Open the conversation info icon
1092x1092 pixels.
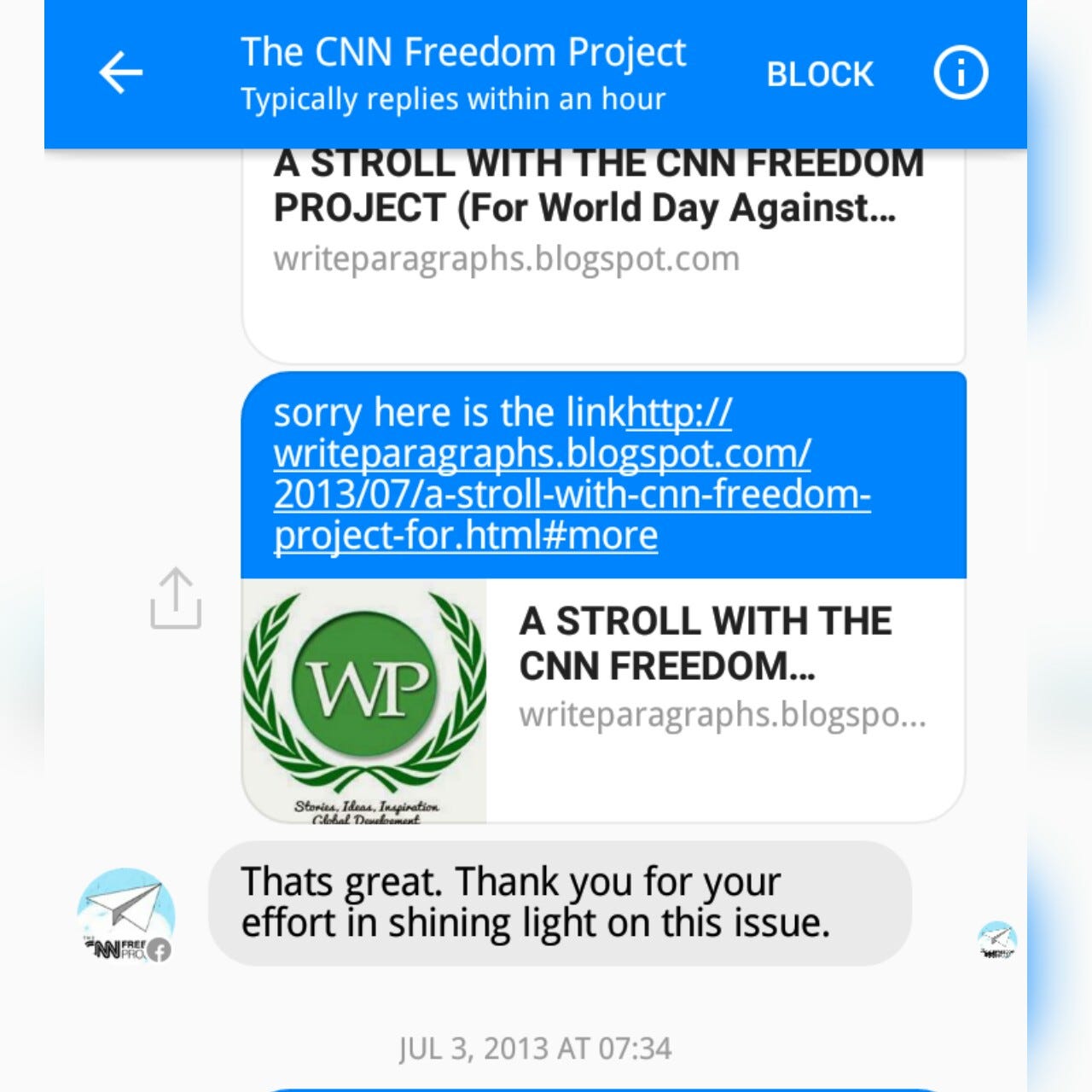(x=961, y=73)
